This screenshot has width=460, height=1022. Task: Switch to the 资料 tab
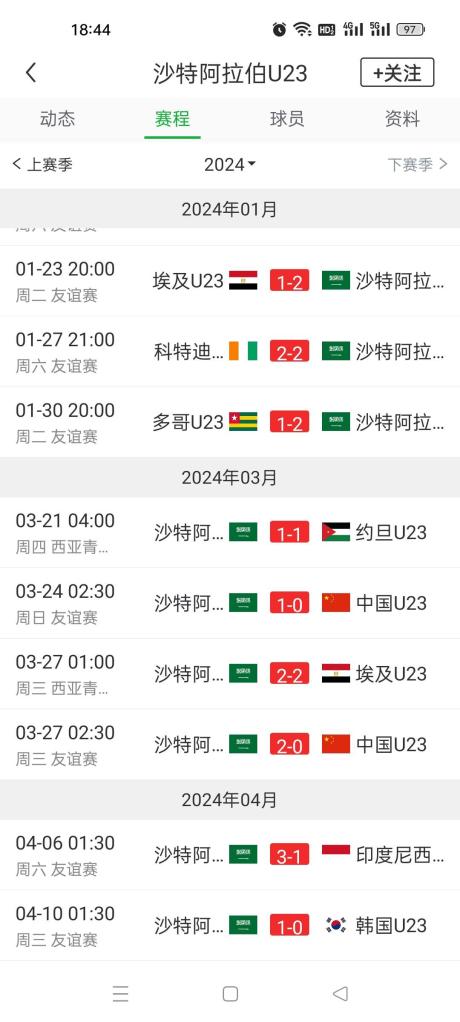coord(402,119)
